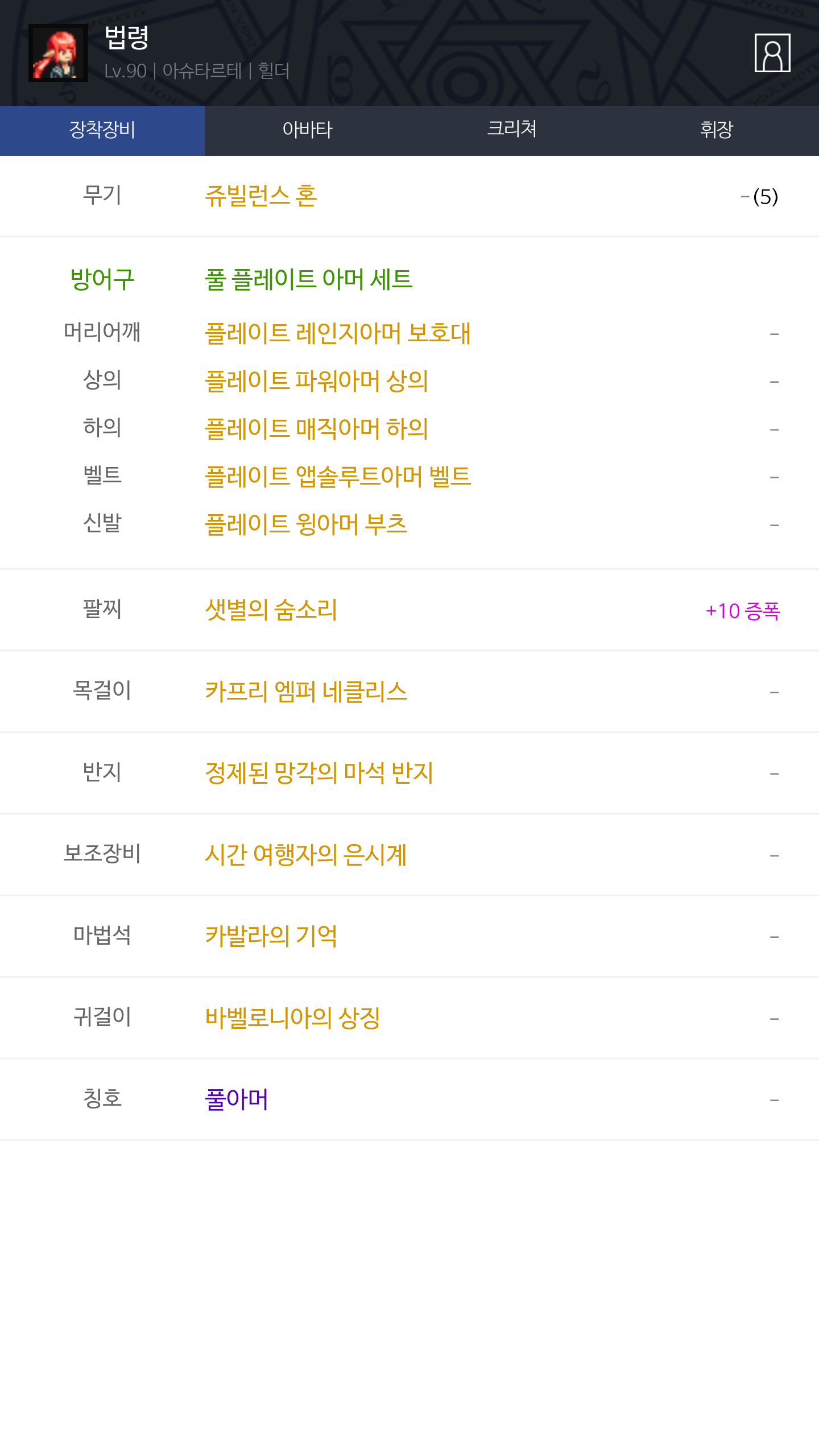View 플레이트 레인지아머 보호대 item
This screenshot has height=1456, width=819.
[337, 333]
